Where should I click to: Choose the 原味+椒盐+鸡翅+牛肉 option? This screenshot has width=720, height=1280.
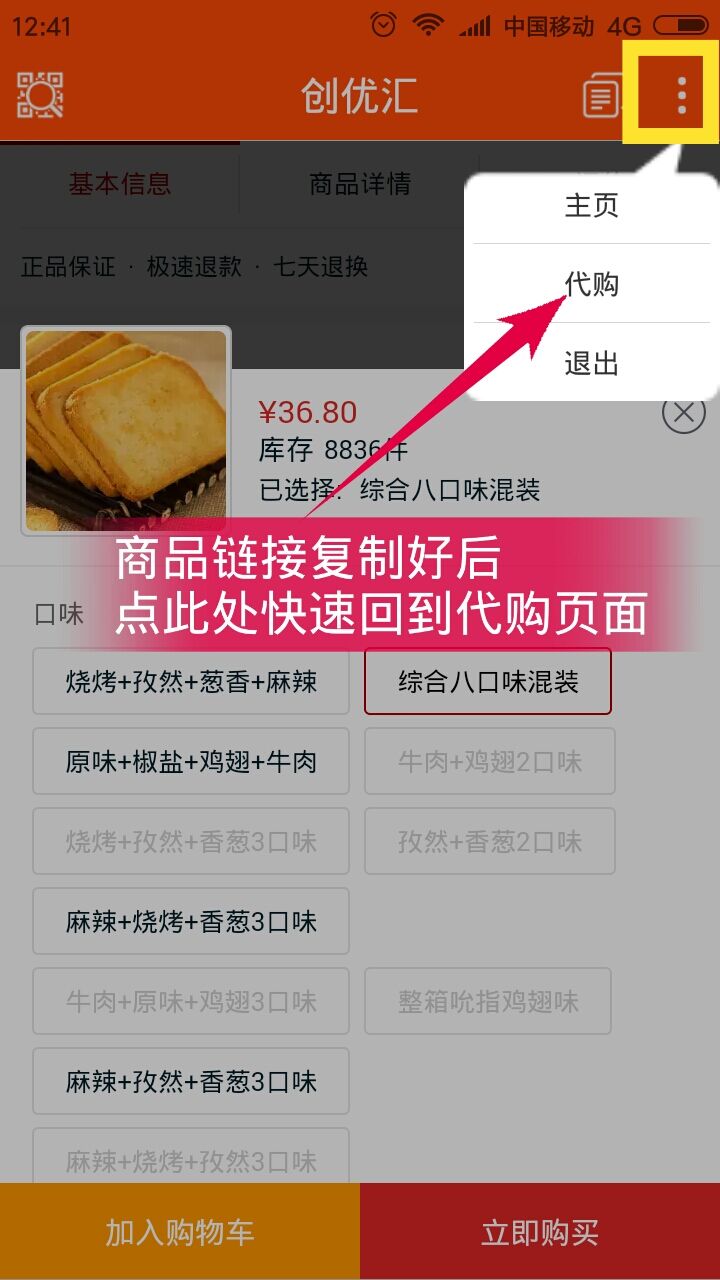point(191,762)
